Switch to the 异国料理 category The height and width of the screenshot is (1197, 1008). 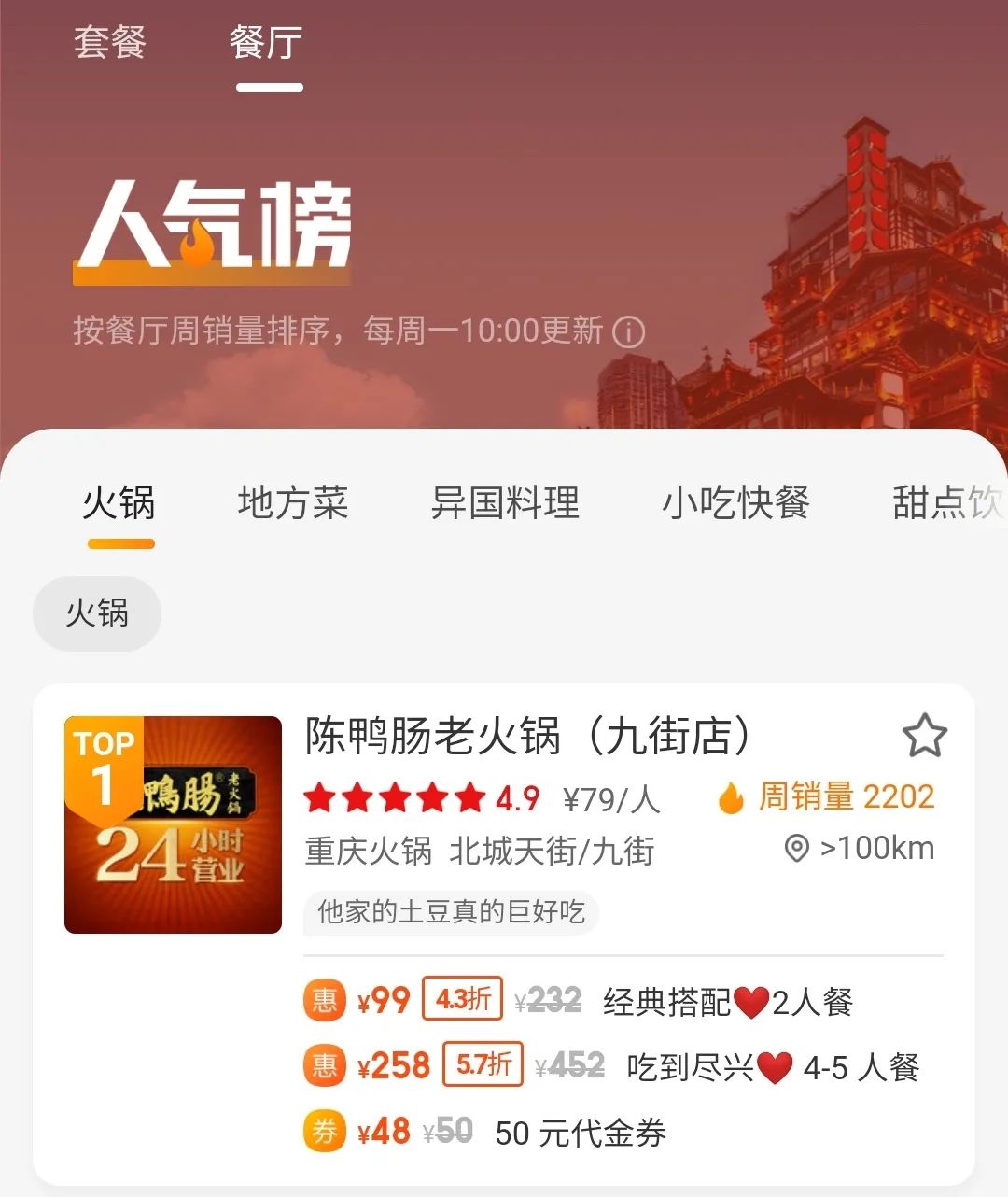point(505,503)
